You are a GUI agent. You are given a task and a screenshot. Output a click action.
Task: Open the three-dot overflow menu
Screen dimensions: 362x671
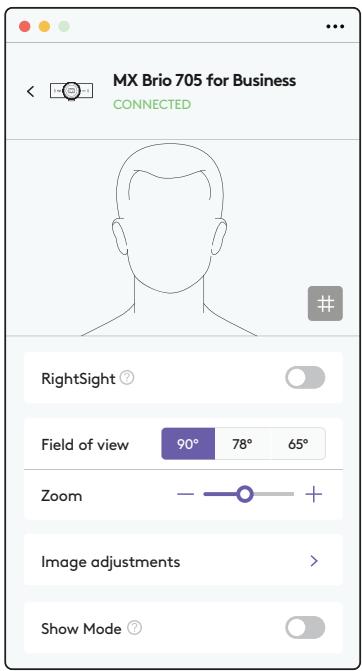(335, 27)
